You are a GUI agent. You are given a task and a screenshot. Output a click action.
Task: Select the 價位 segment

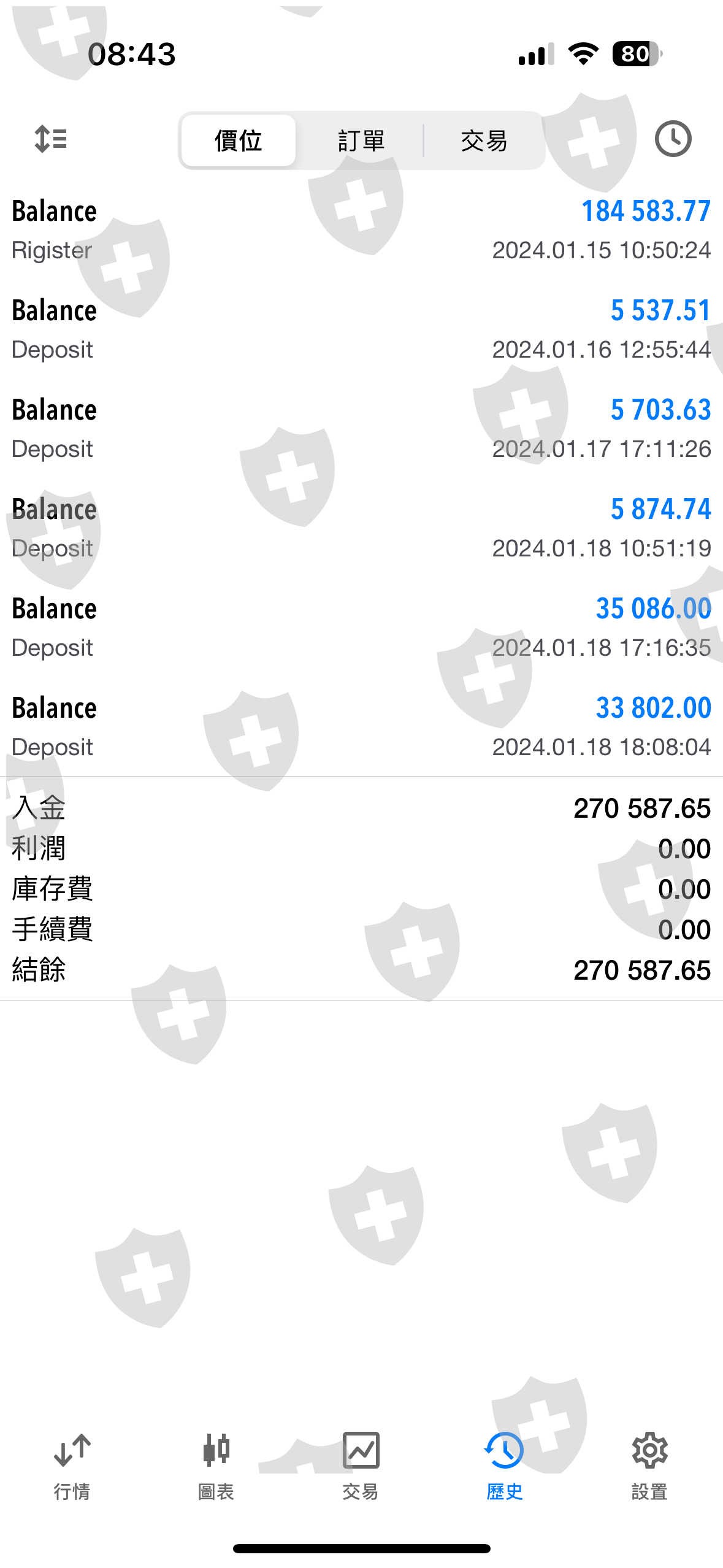239,140
